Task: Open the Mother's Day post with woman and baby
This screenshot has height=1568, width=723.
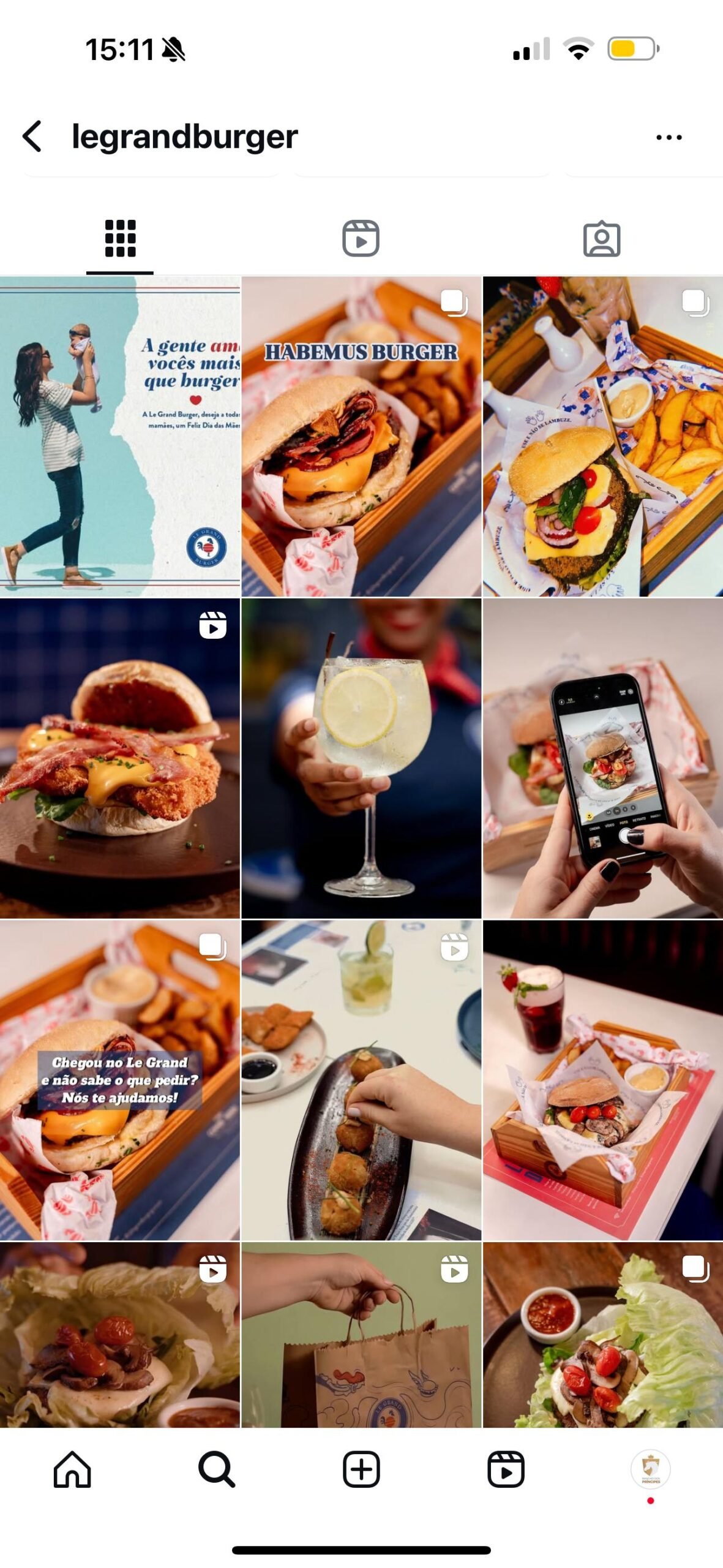Action: pos(120,436)
